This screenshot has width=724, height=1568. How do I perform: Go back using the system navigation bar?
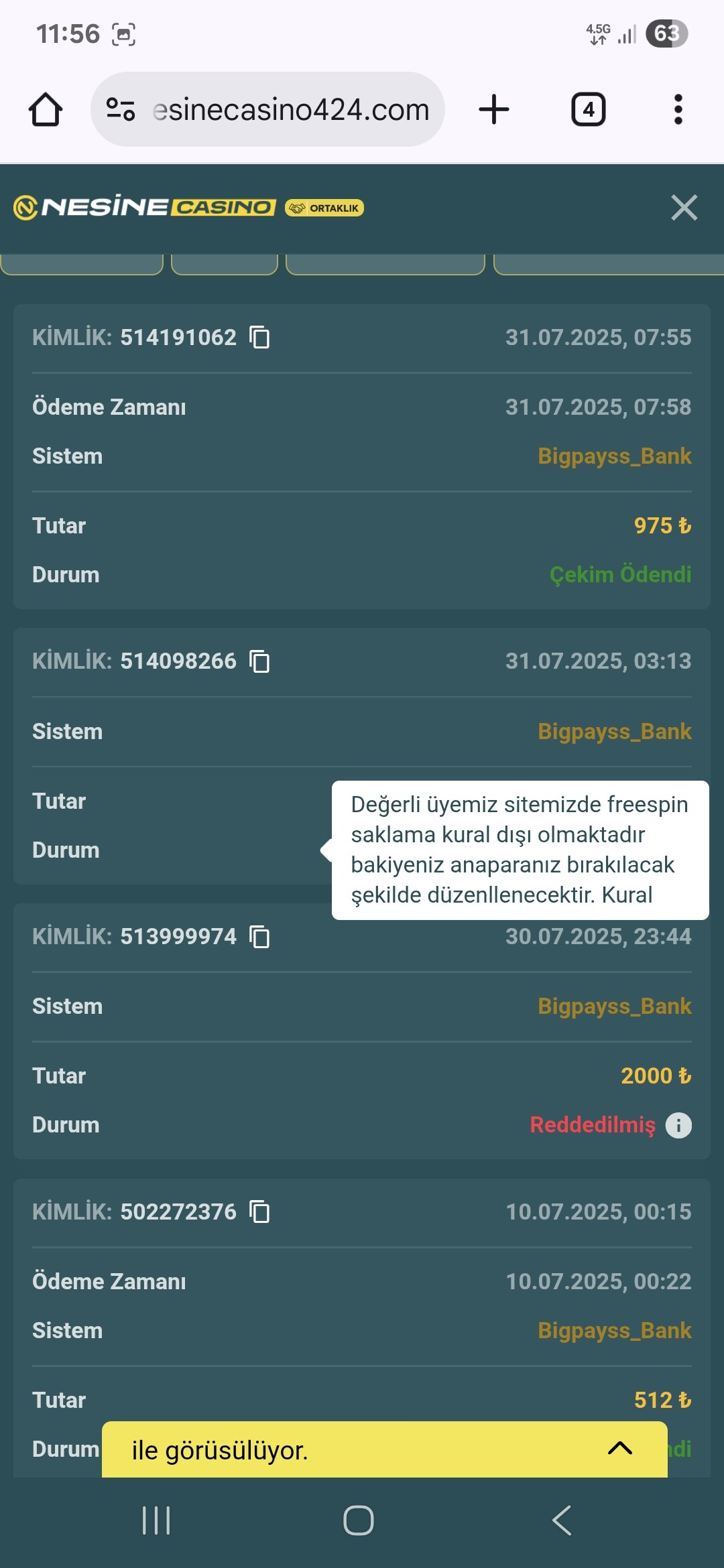(562, 1520)
